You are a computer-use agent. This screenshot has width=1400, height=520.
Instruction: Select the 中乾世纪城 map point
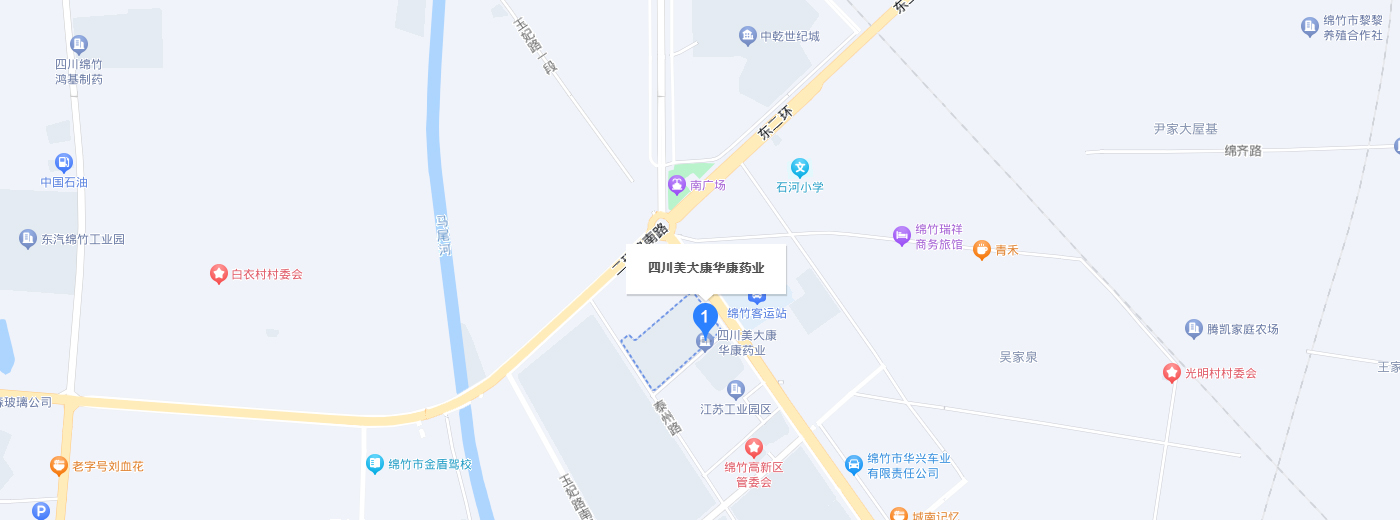pos(748,36)
